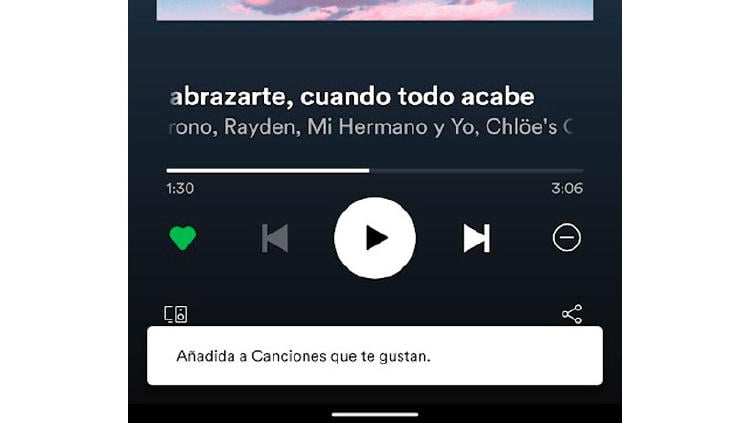
Task: Play the paused song
Action: pos(375,238)
